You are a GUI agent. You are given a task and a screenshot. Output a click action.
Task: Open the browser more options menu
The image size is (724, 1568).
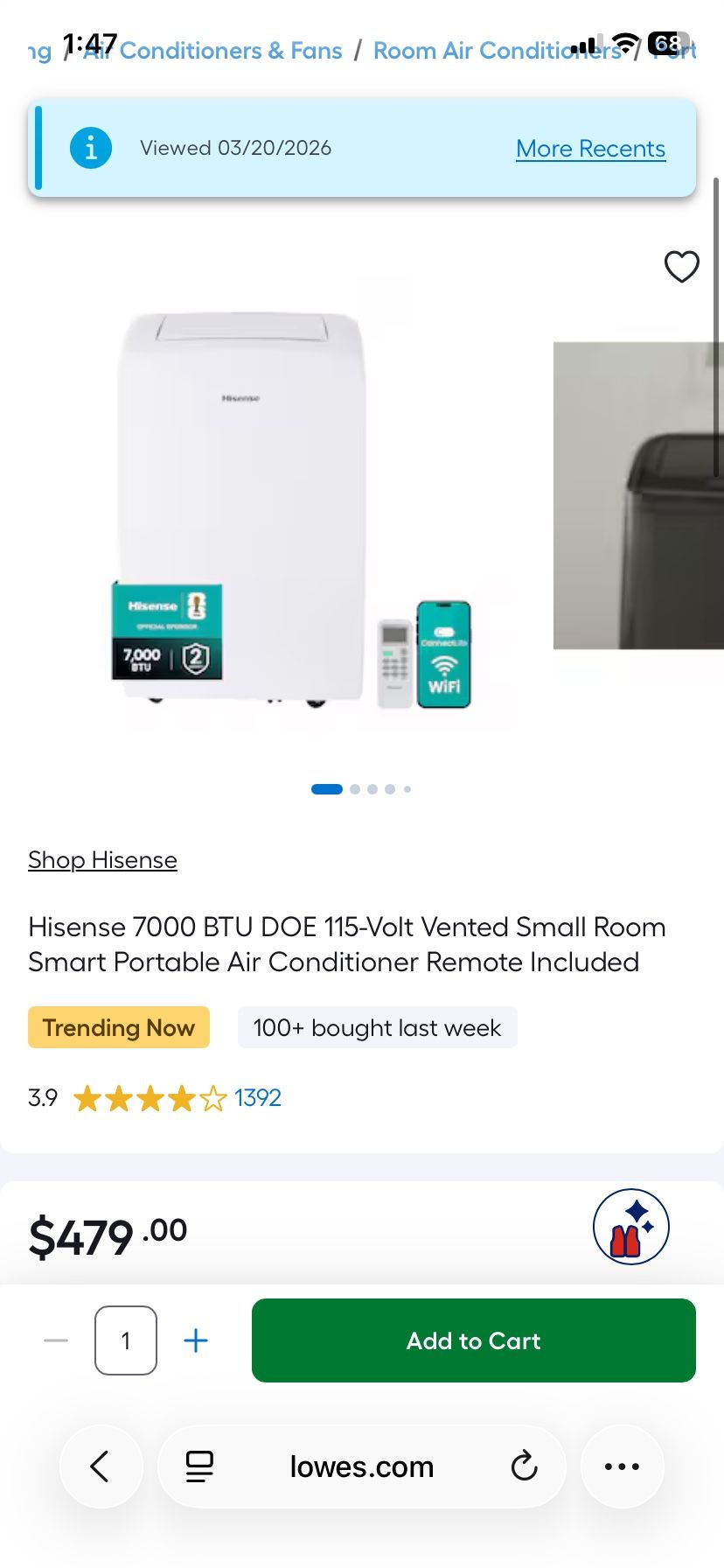click(x=622, y=1466)
